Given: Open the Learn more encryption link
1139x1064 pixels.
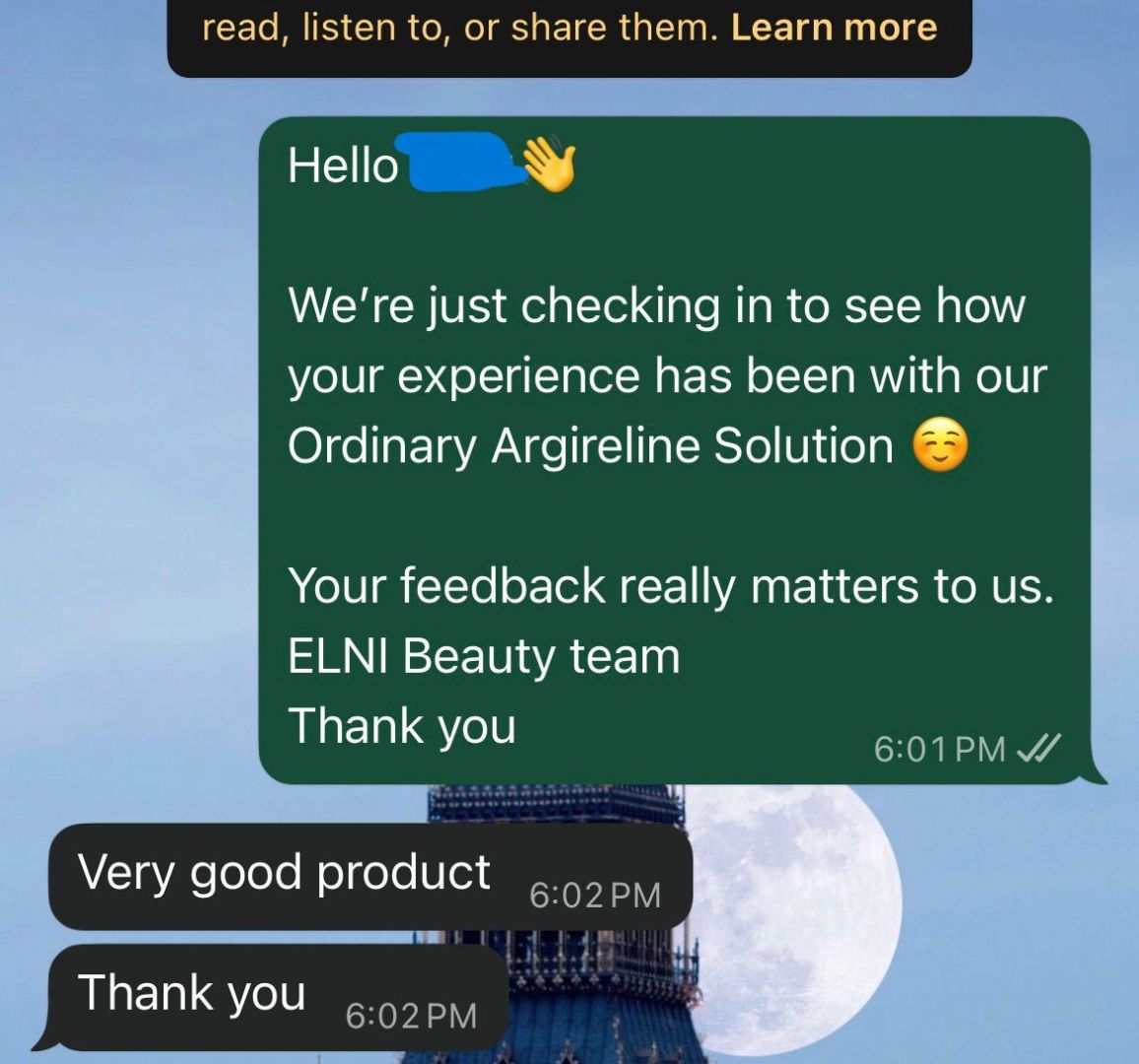Looking at the screenshot, I should [834, 28].
